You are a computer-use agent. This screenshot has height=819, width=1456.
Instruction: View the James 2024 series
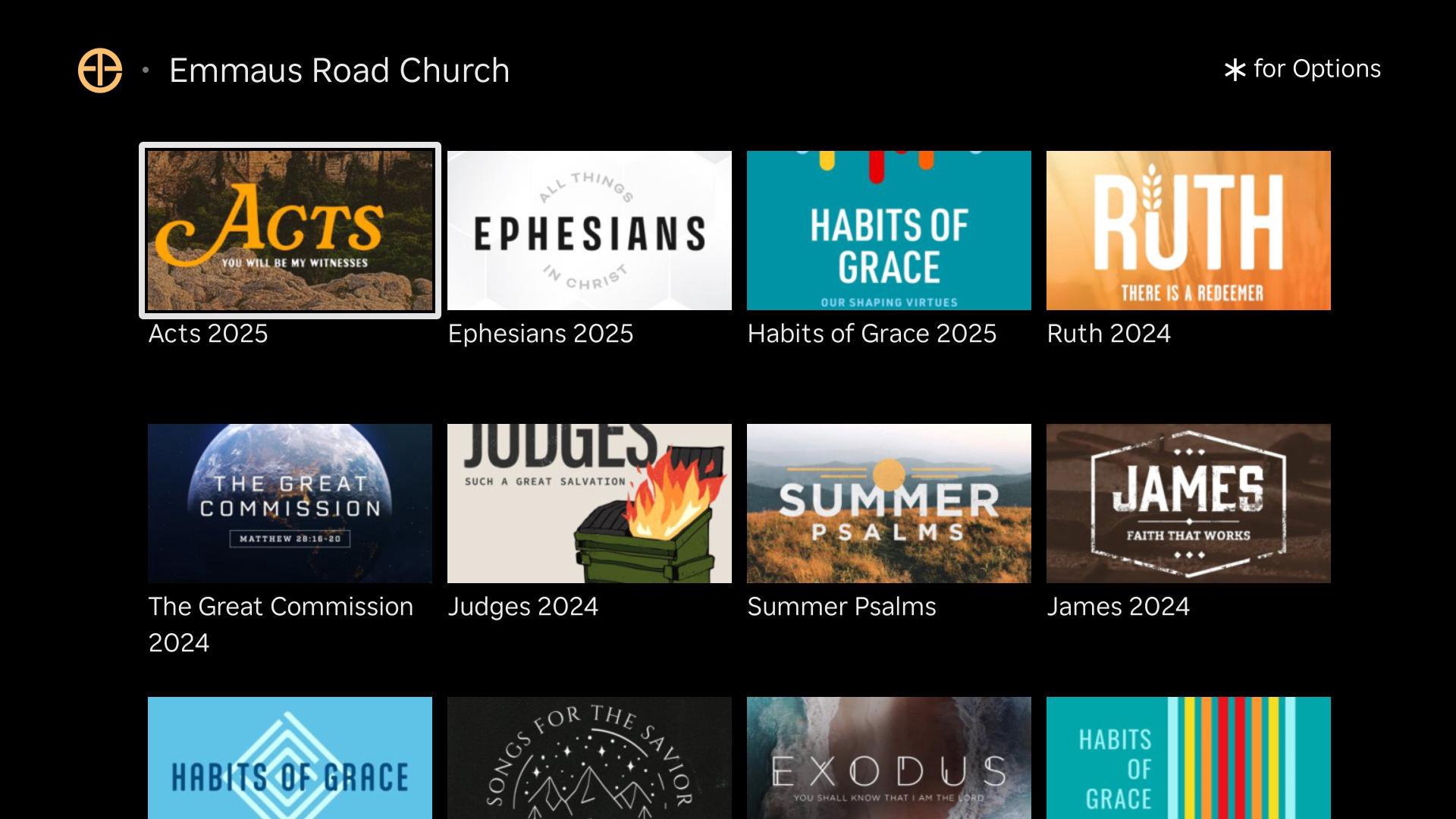(x=1188, y=503)
